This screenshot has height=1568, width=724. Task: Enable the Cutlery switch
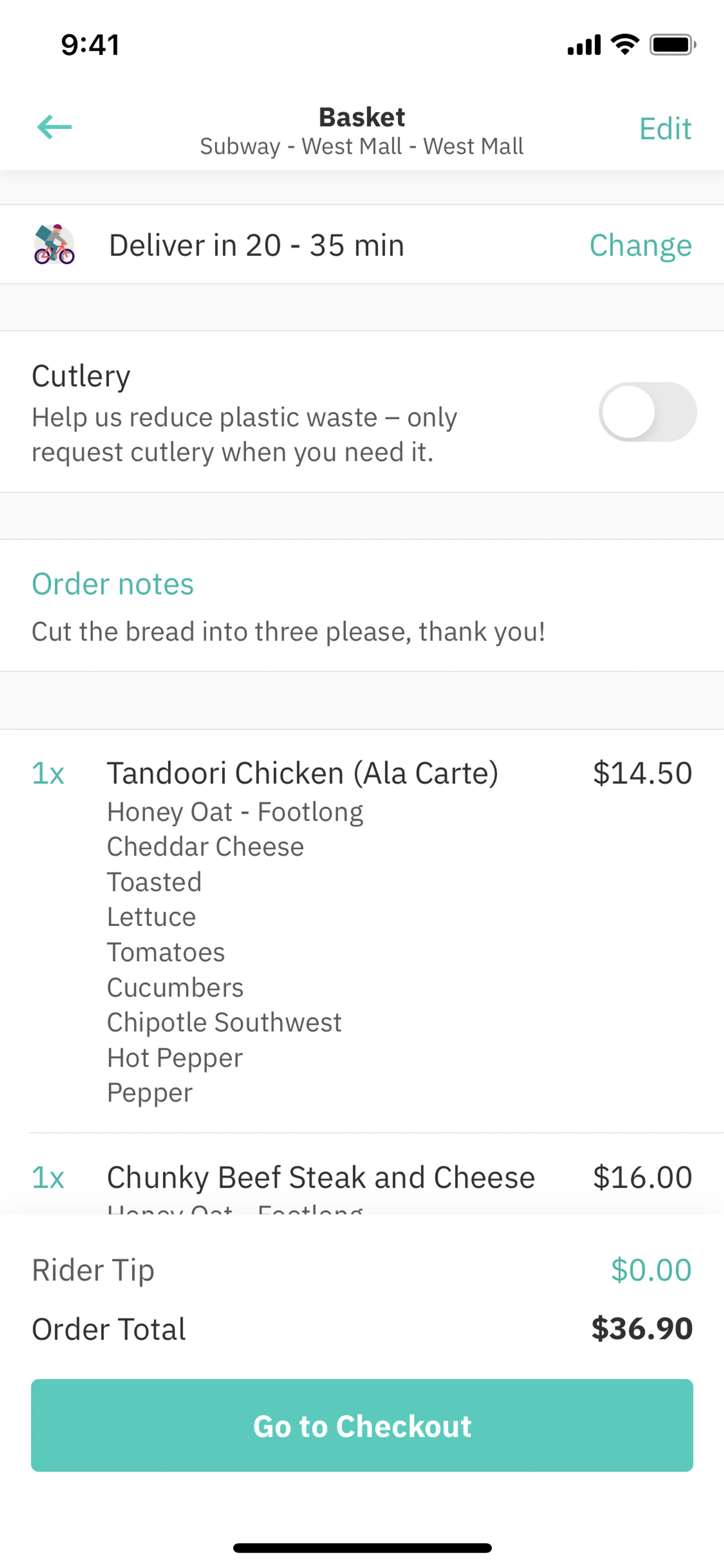point(647,412)
